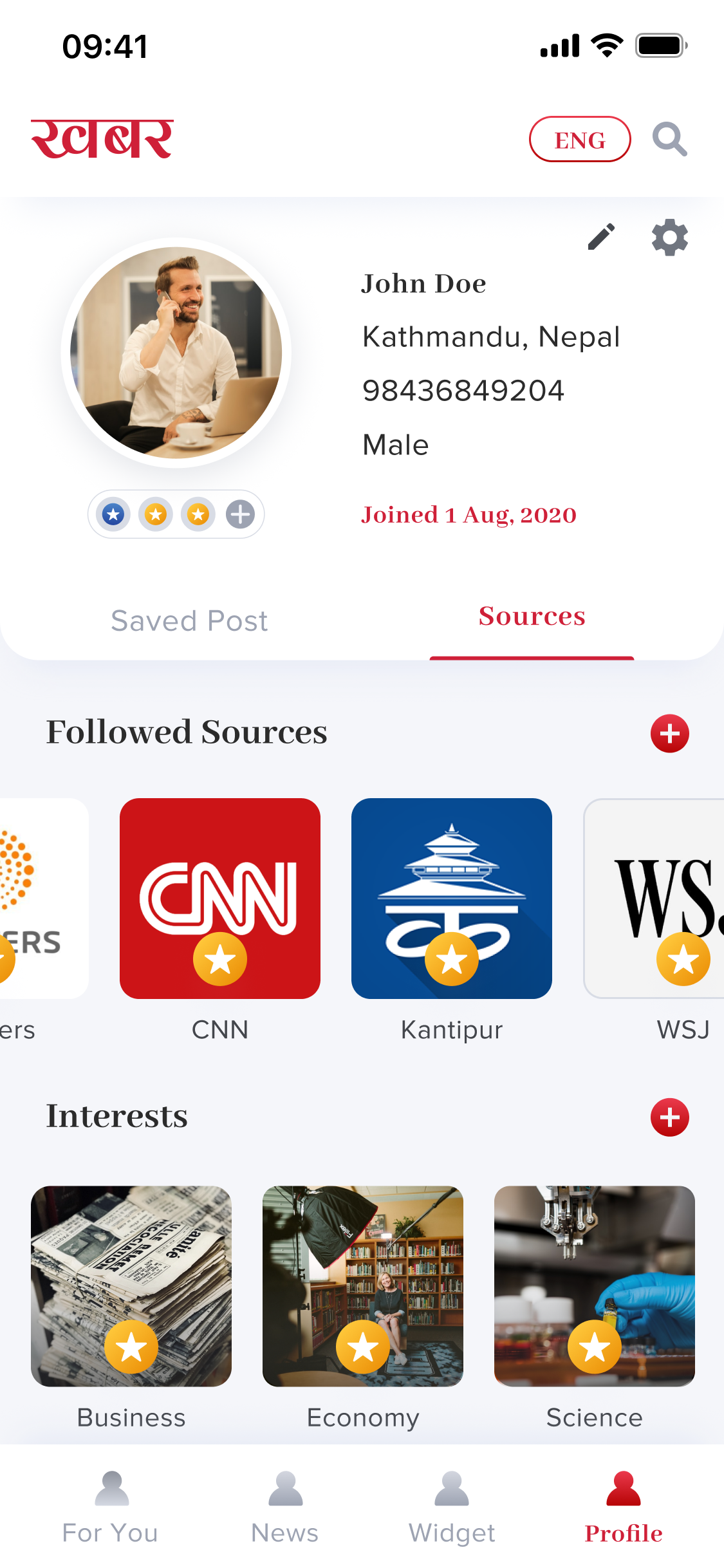Image resolution: width=724 pixels, height=1568 pixels.
Task: Switch to the Saved Post tab
Action: [x=189, y=620]
